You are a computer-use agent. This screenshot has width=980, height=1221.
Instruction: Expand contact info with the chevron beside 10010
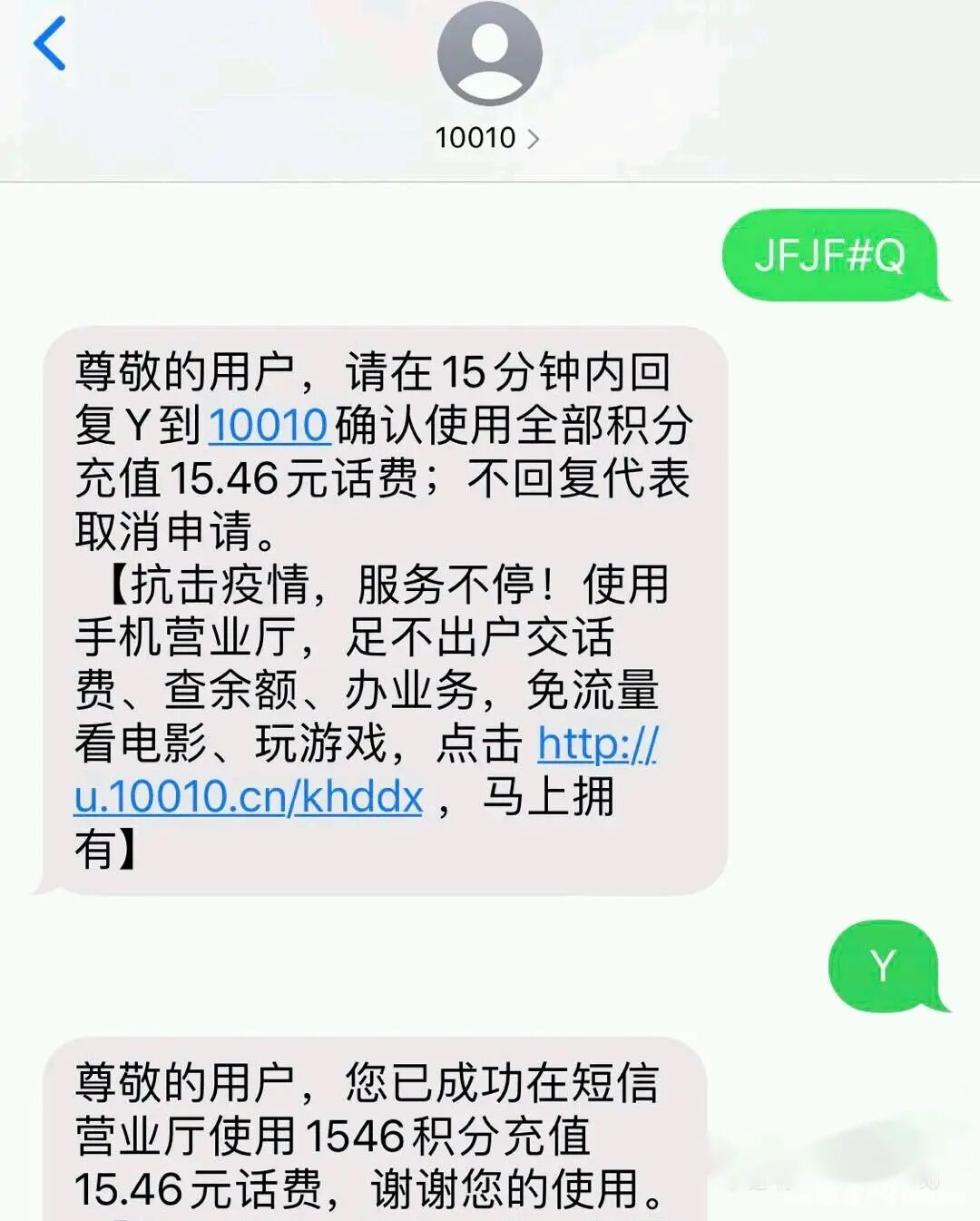coord(537,138)
